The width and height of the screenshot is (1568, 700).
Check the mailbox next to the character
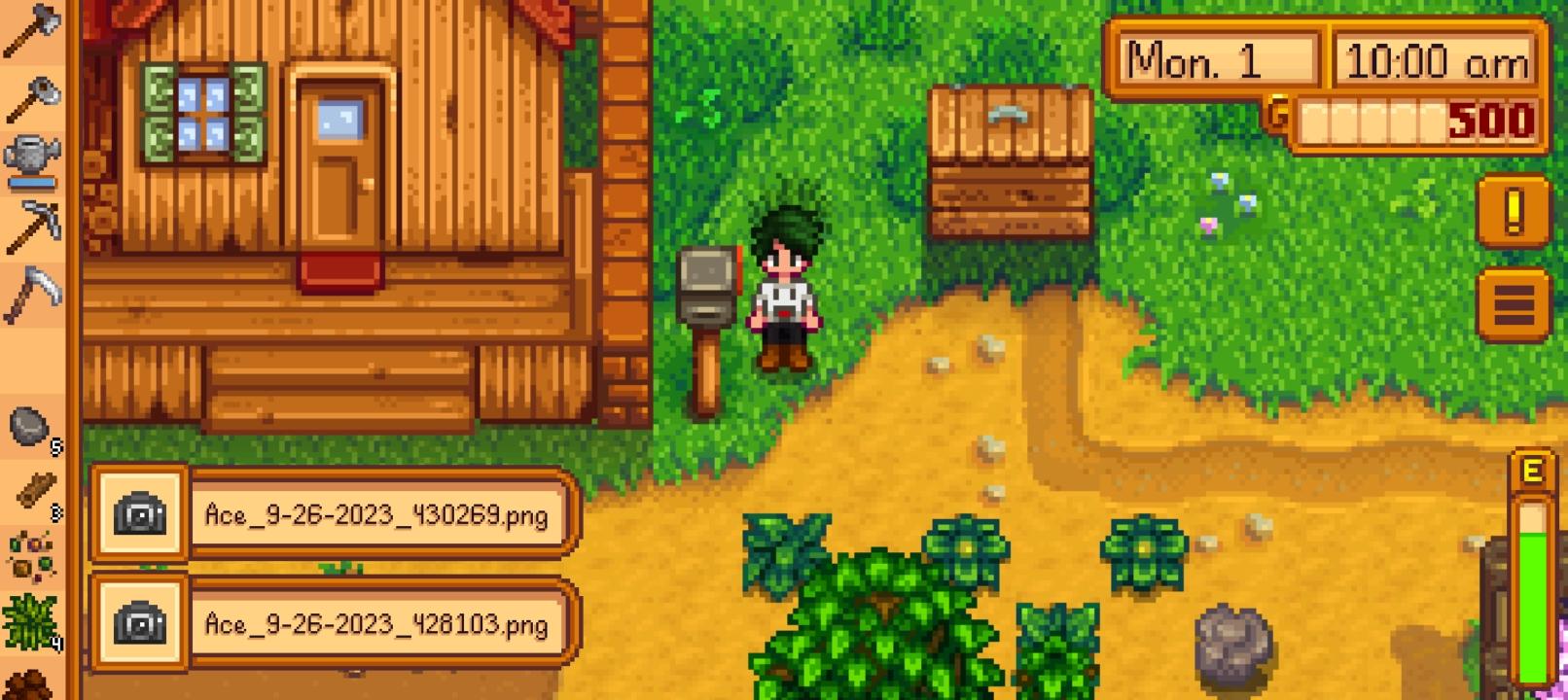pos(707,287)
